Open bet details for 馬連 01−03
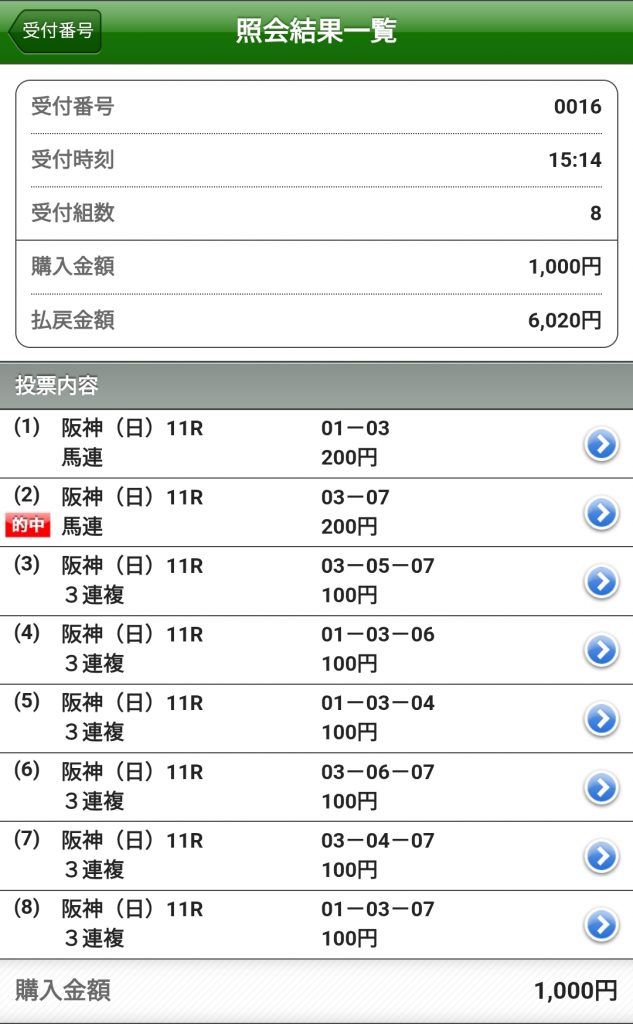 (x=600, y=444)
